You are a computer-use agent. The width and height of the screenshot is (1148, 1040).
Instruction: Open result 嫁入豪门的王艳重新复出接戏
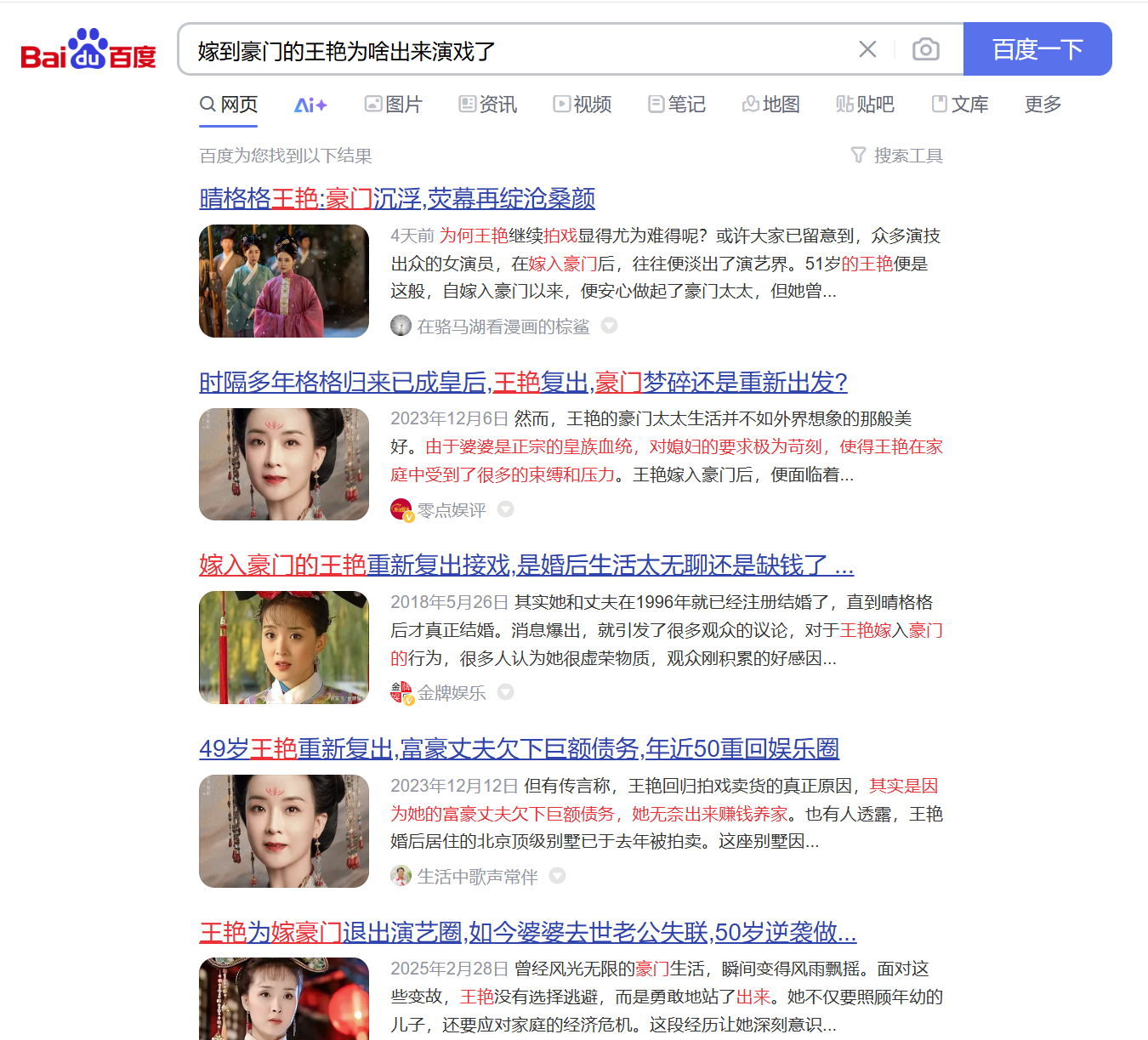(526, 565)
